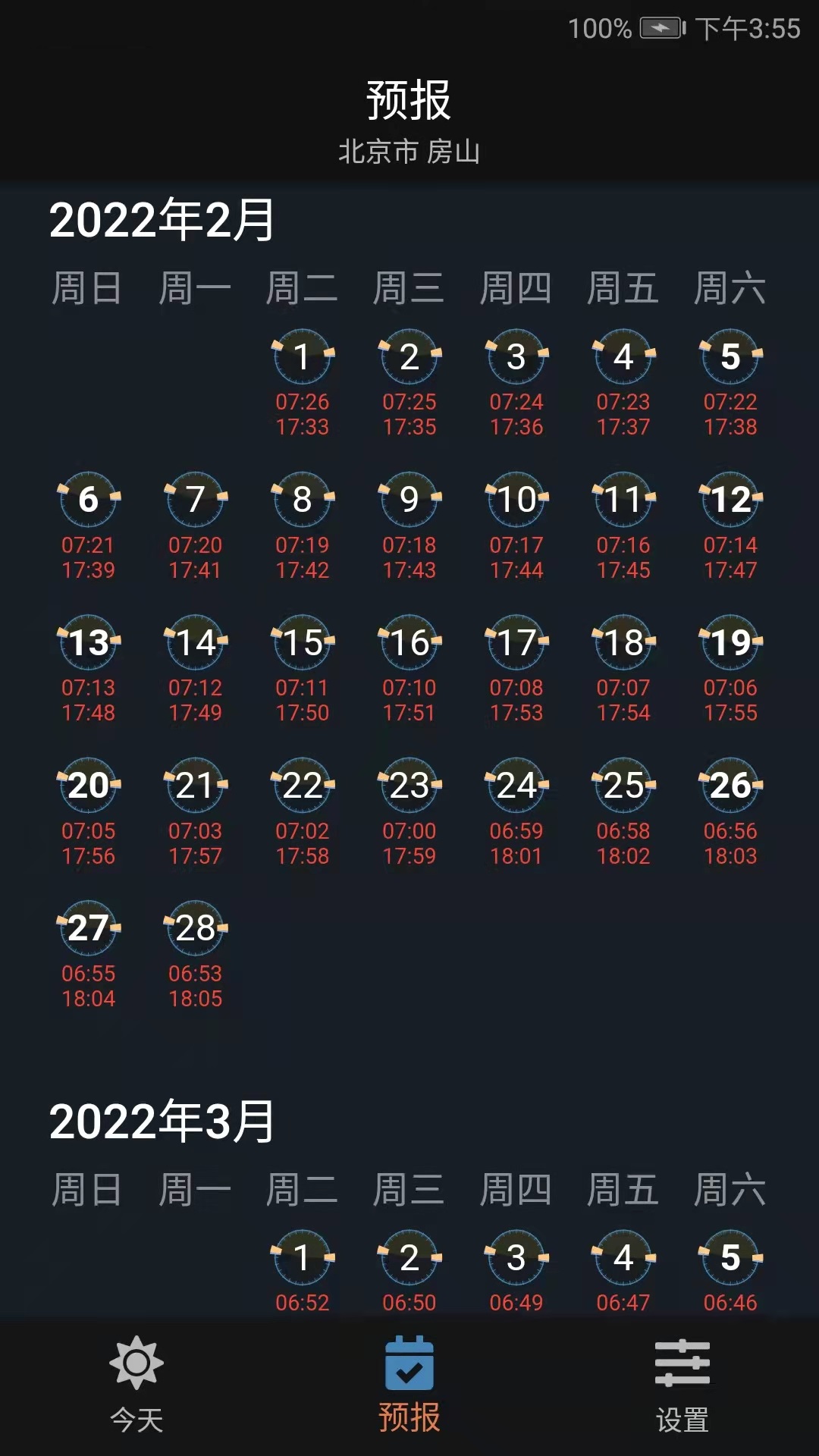
Task: Tap the clock icon for February 1
Action: [x=302, y=357]
